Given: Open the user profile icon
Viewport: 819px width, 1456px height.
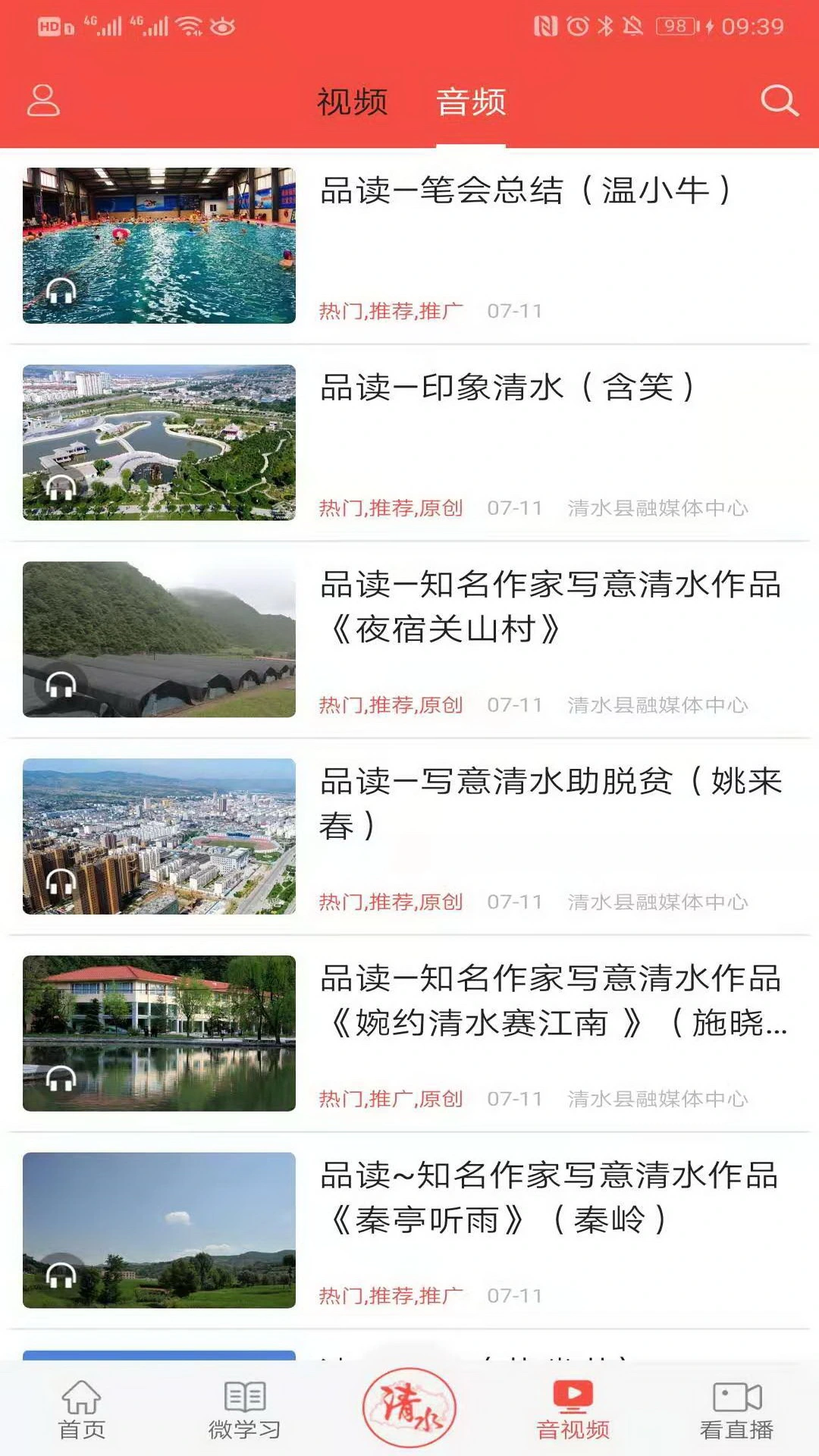Looking at the screenshot, I should [x=43, y=100].
